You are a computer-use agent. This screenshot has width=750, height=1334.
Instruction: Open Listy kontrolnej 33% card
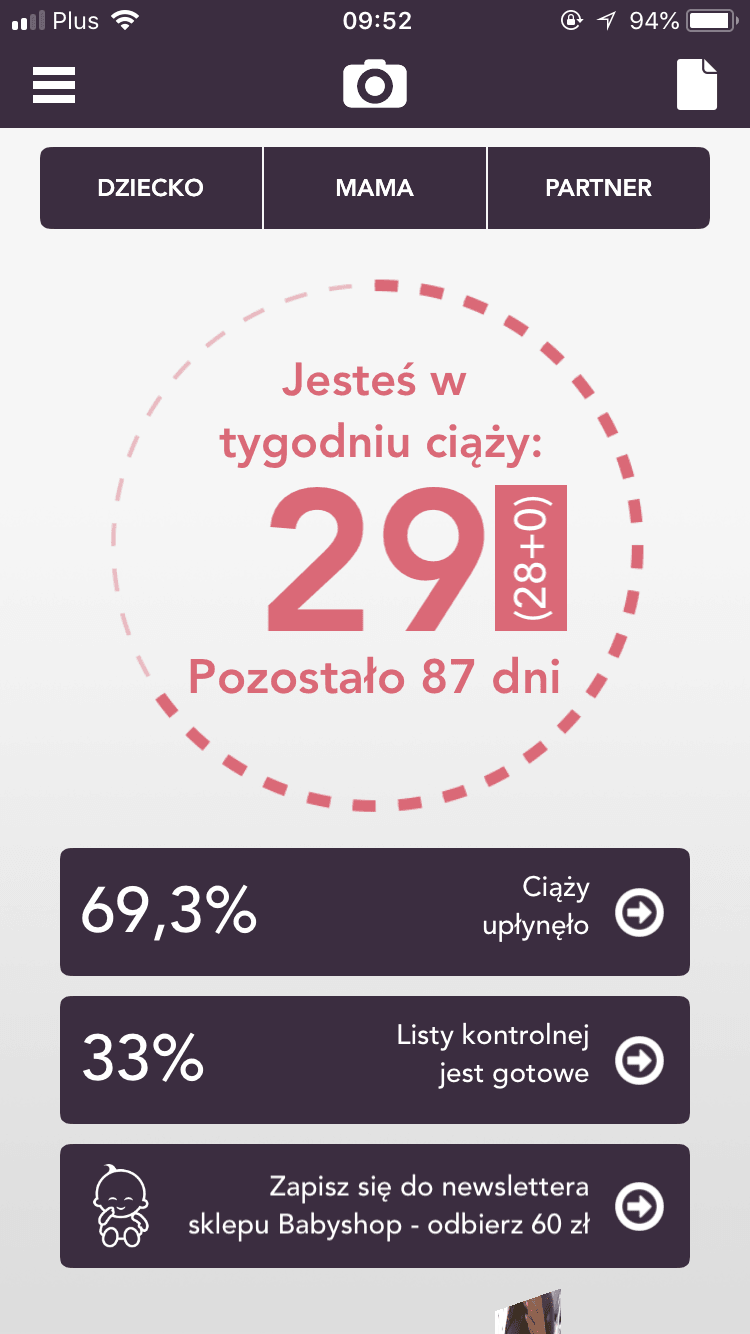click(x=375, y=1060)
